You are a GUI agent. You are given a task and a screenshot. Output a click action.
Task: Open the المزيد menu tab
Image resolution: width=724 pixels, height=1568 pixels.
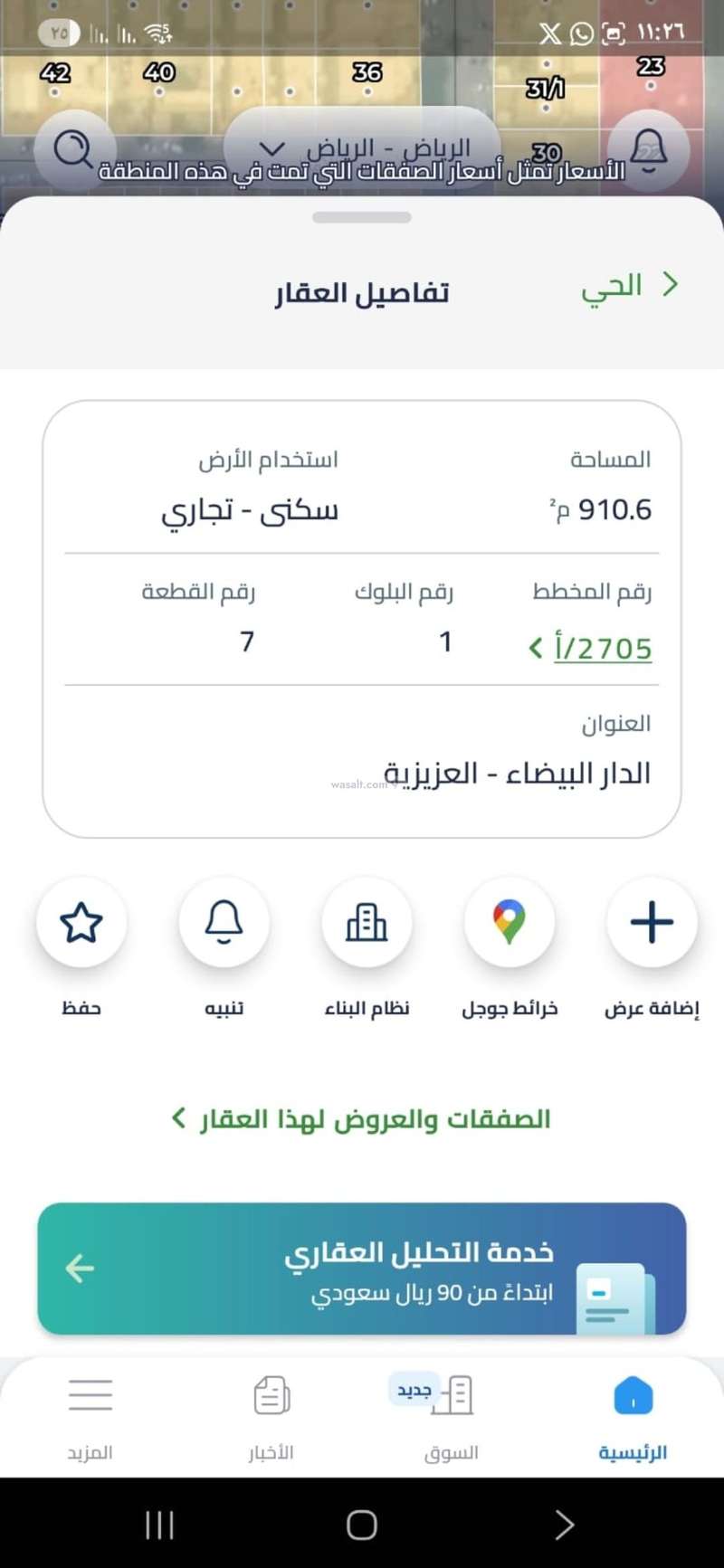pos(90,1416)
